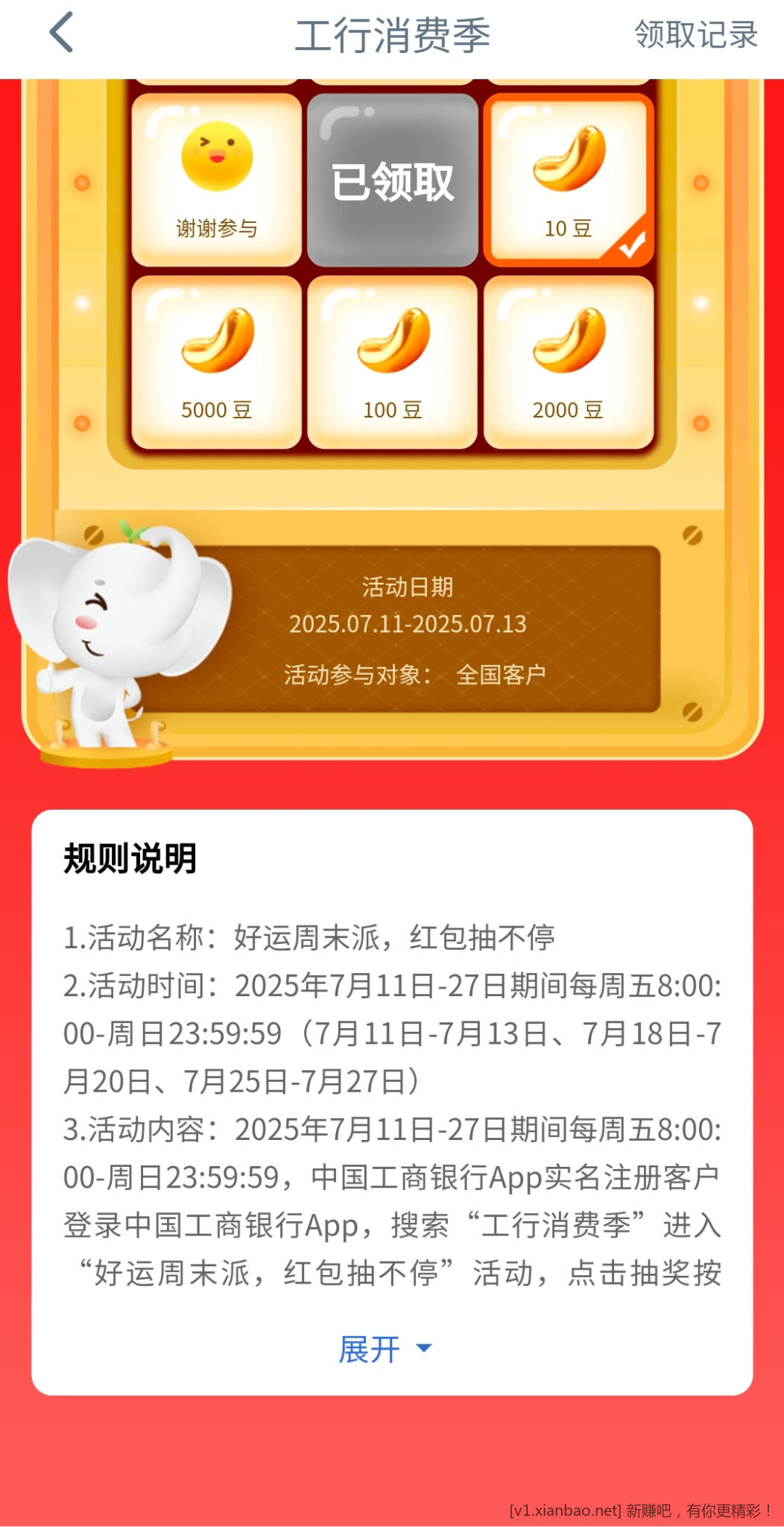Pick the 2000 豆 prize tile
The image size is (784, 1527).
pyautogui.click(x=568, y=362)
